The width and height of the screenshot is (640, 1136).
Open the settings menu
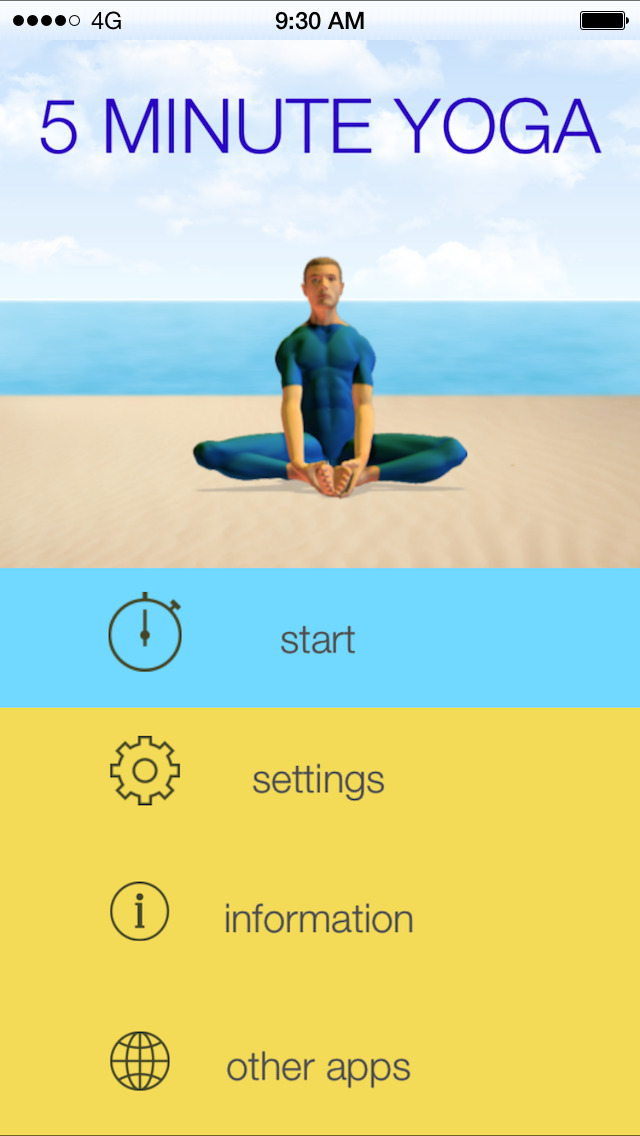click(318, 778)
